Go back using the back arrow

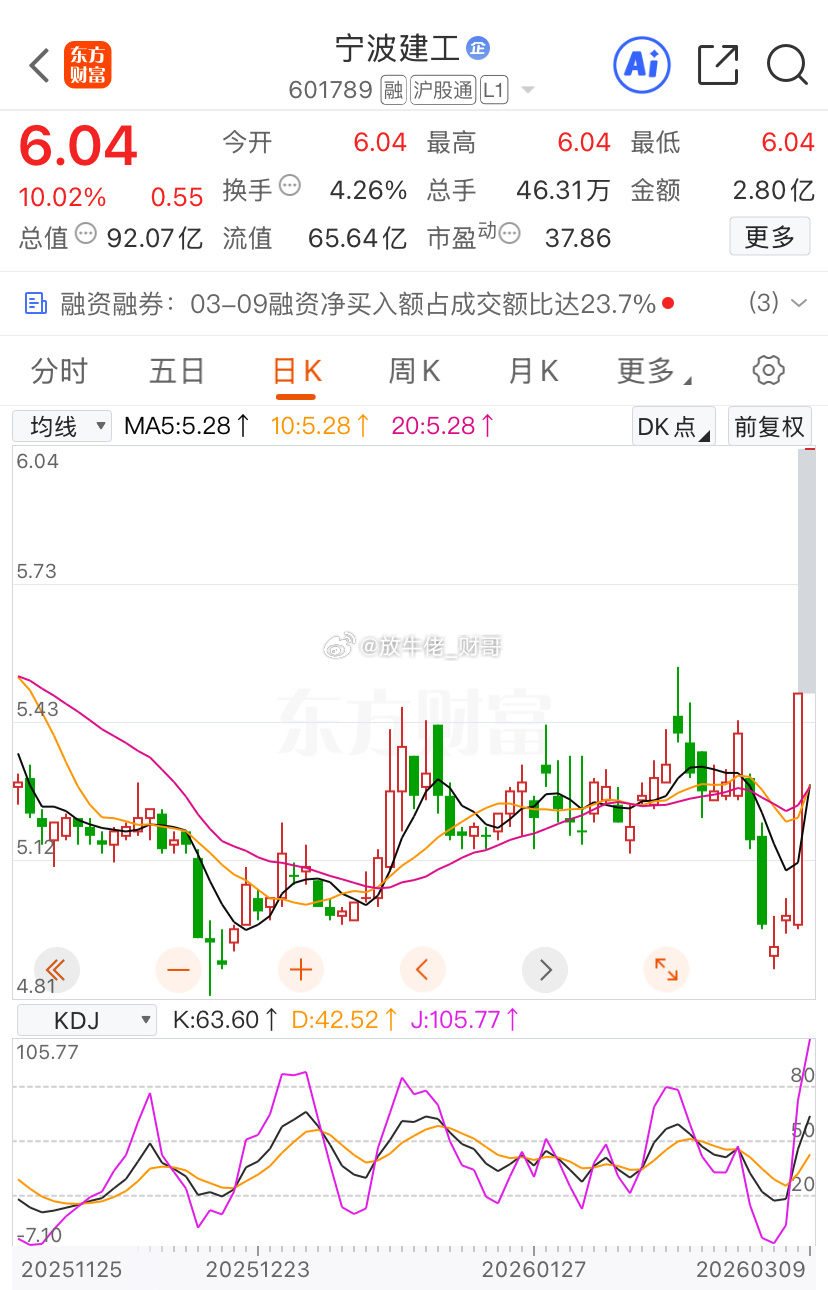tap(38, 65)
